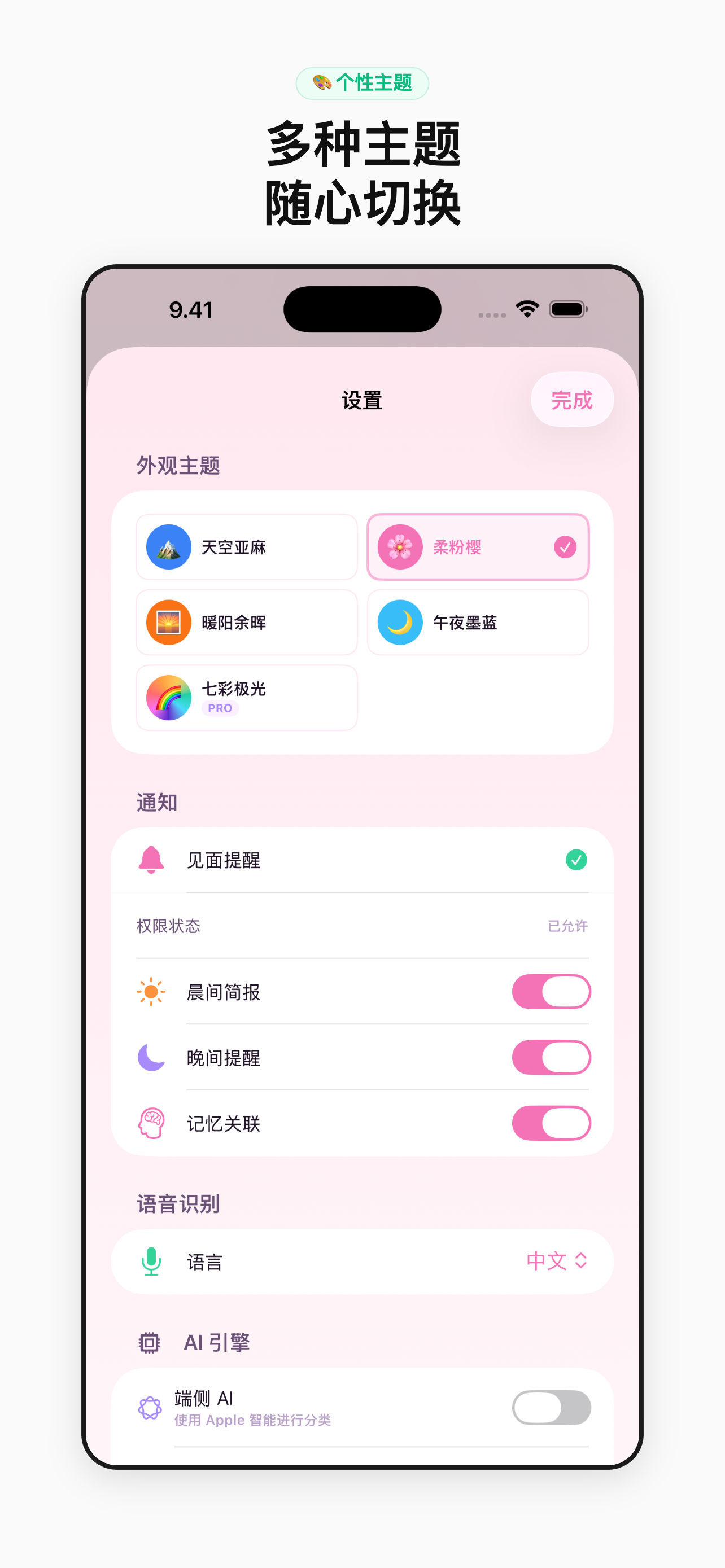
Task: Click the pink checkmark on 柔粉樱 theme
Action: tap(566, 547)
